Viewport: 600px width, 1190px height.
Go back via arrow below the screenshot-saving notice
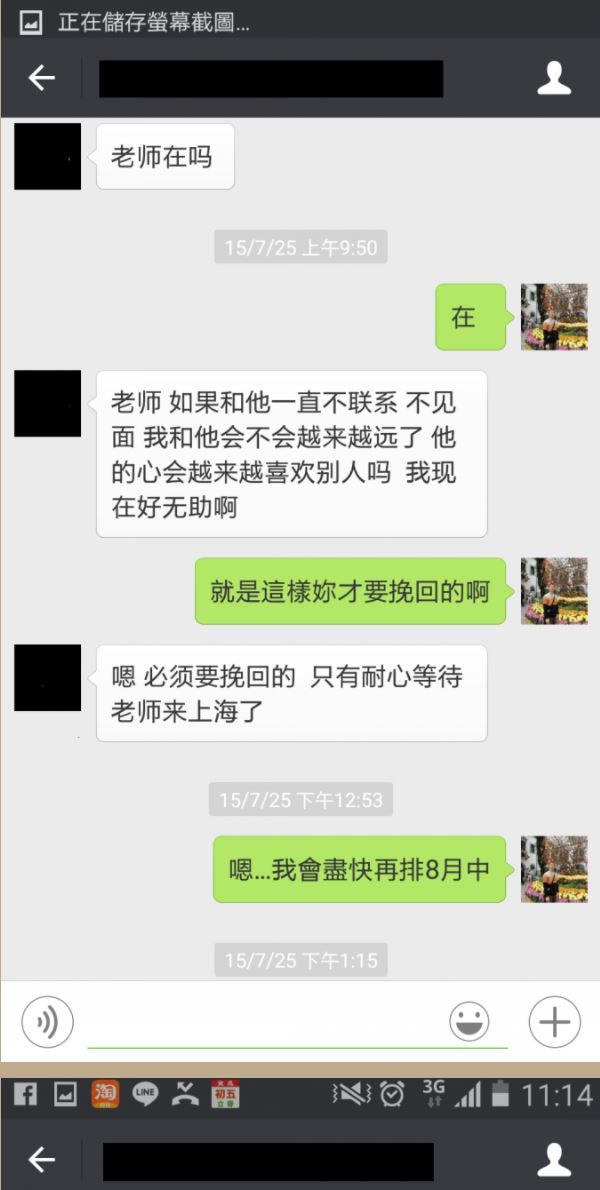pos(41,78)
